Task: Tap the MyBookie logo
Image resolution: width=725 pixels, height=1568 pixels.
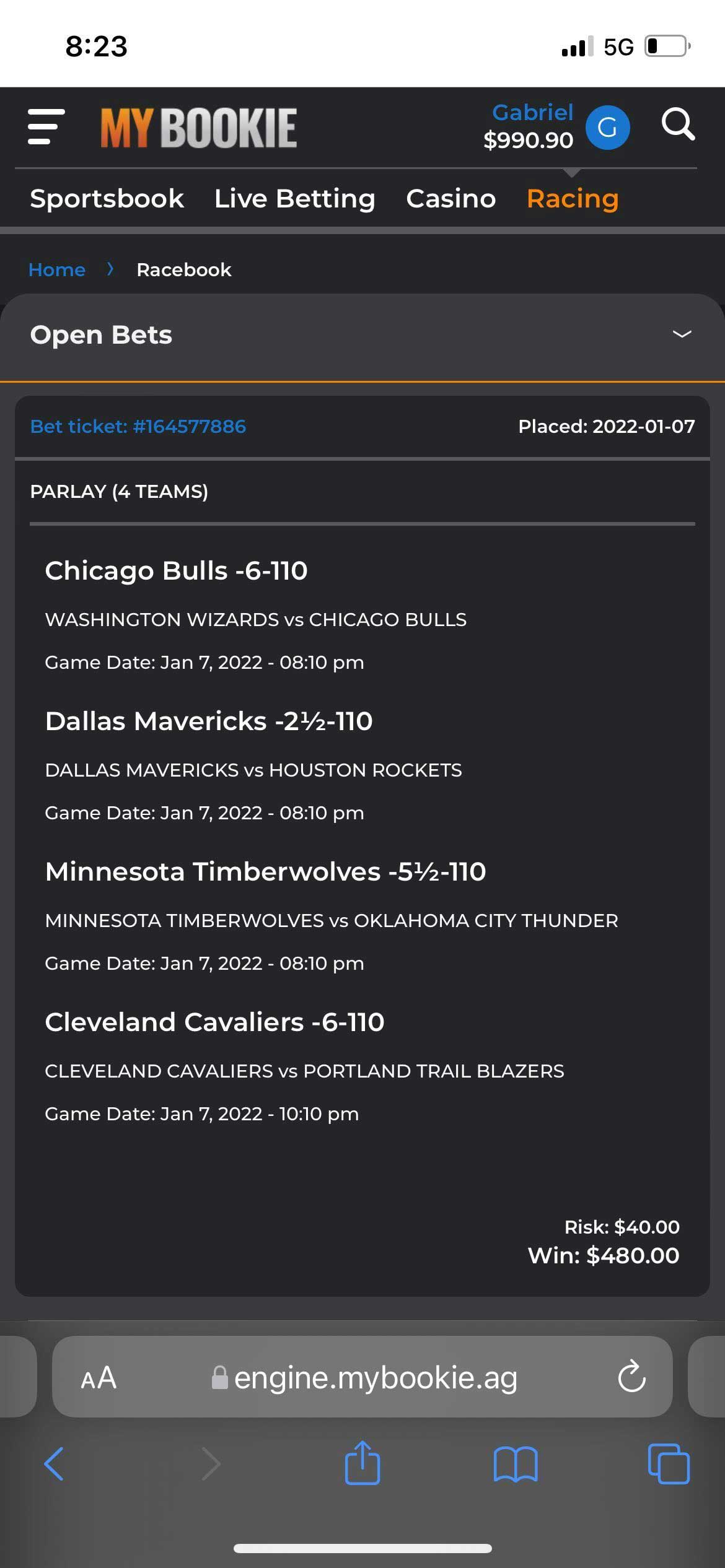Action: pyautogui.click(x=199, y=128)
